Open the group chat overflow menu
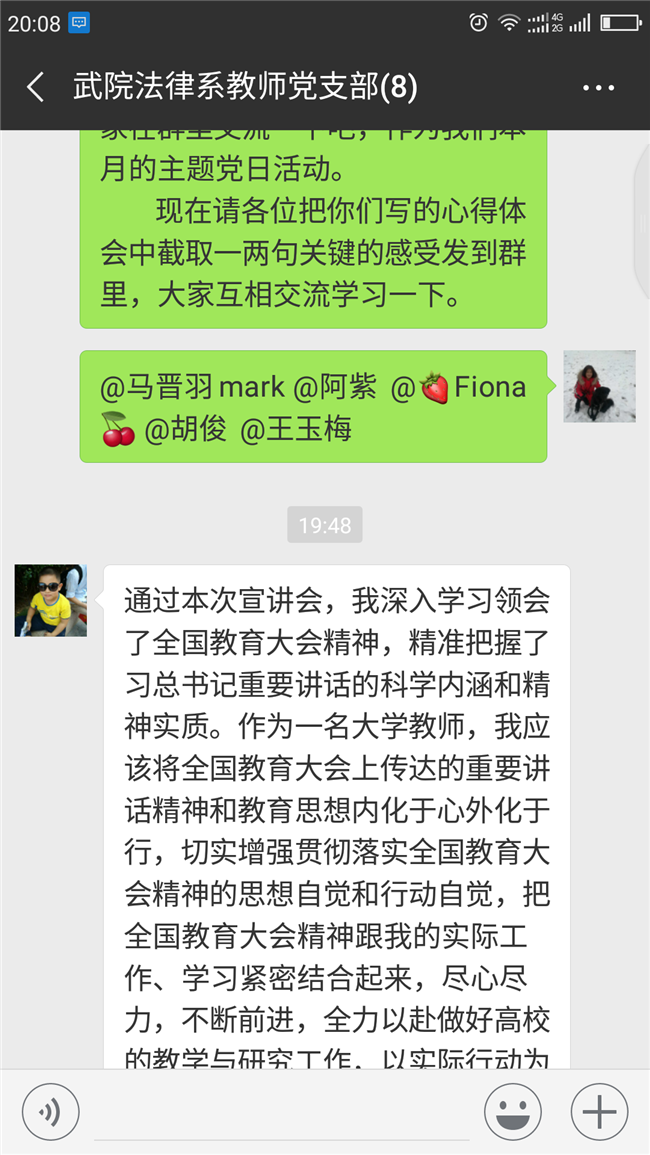This screenshot has height=1155, width=650. [598, 88]
